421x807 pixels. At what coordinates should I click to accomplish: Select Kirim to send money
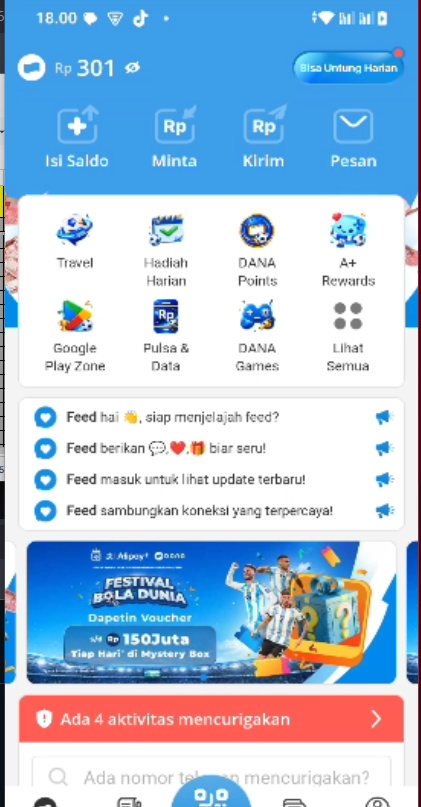click(x=264, y=137)
